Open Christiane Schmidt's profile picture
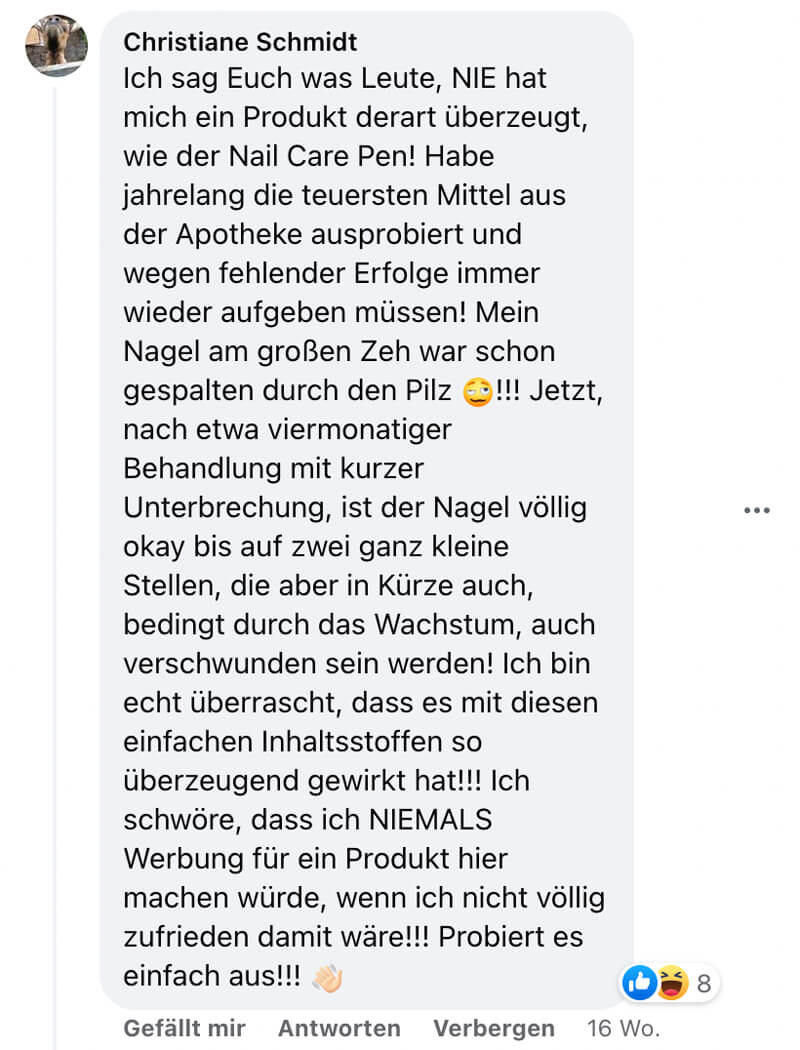Viewport: 800px width, 1050px height. tap(56, 45)
